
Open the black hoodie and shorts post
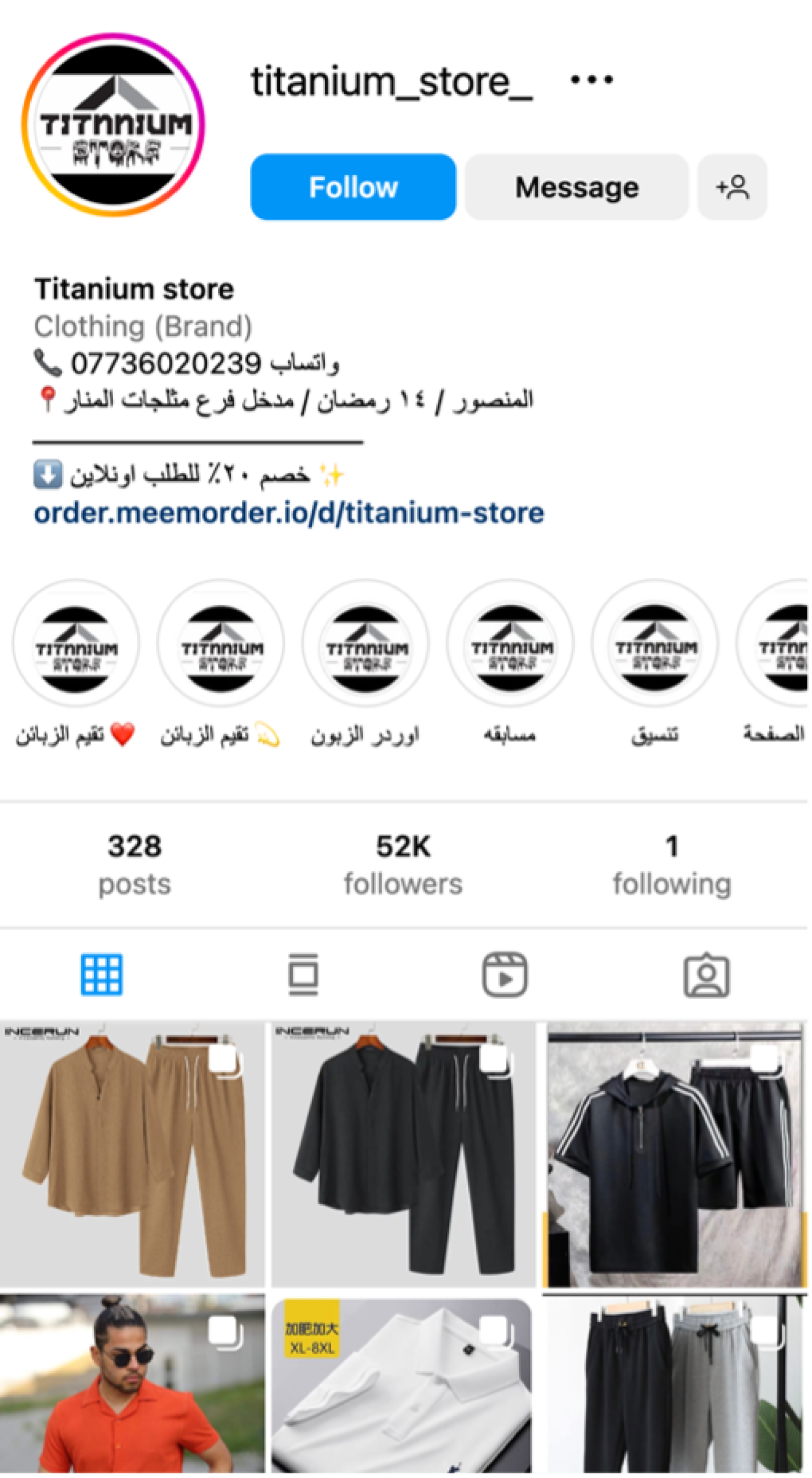point(675,1155)
